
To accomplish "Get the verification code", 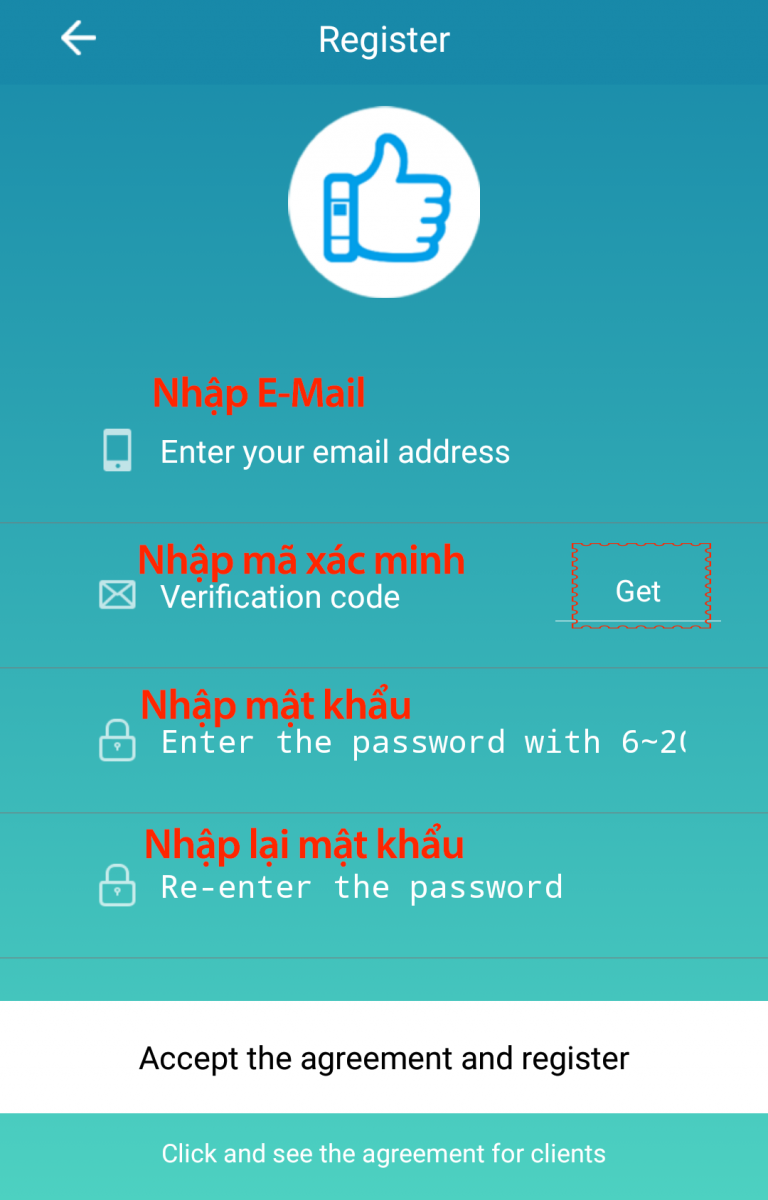I will point(638,591).
